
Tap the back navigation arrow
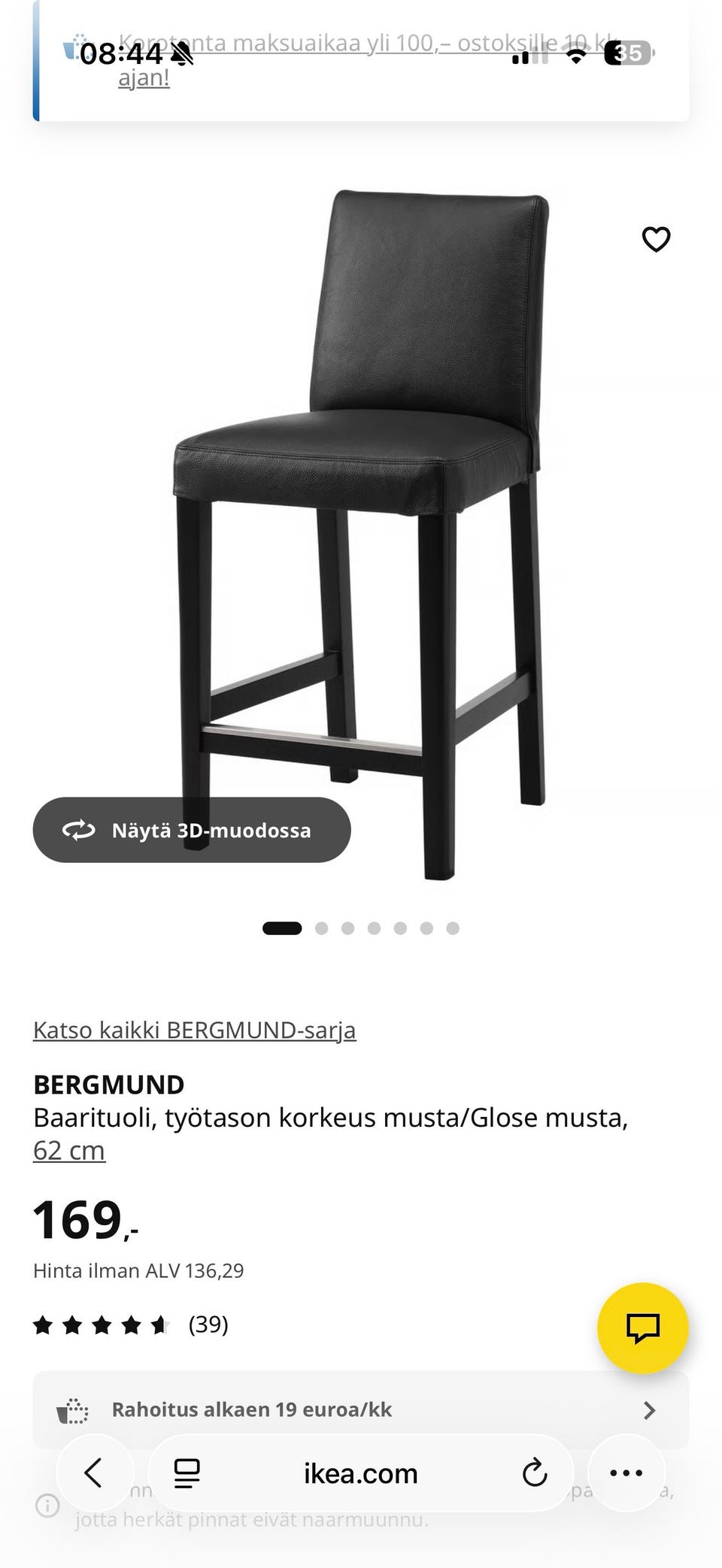[95, 1473]
